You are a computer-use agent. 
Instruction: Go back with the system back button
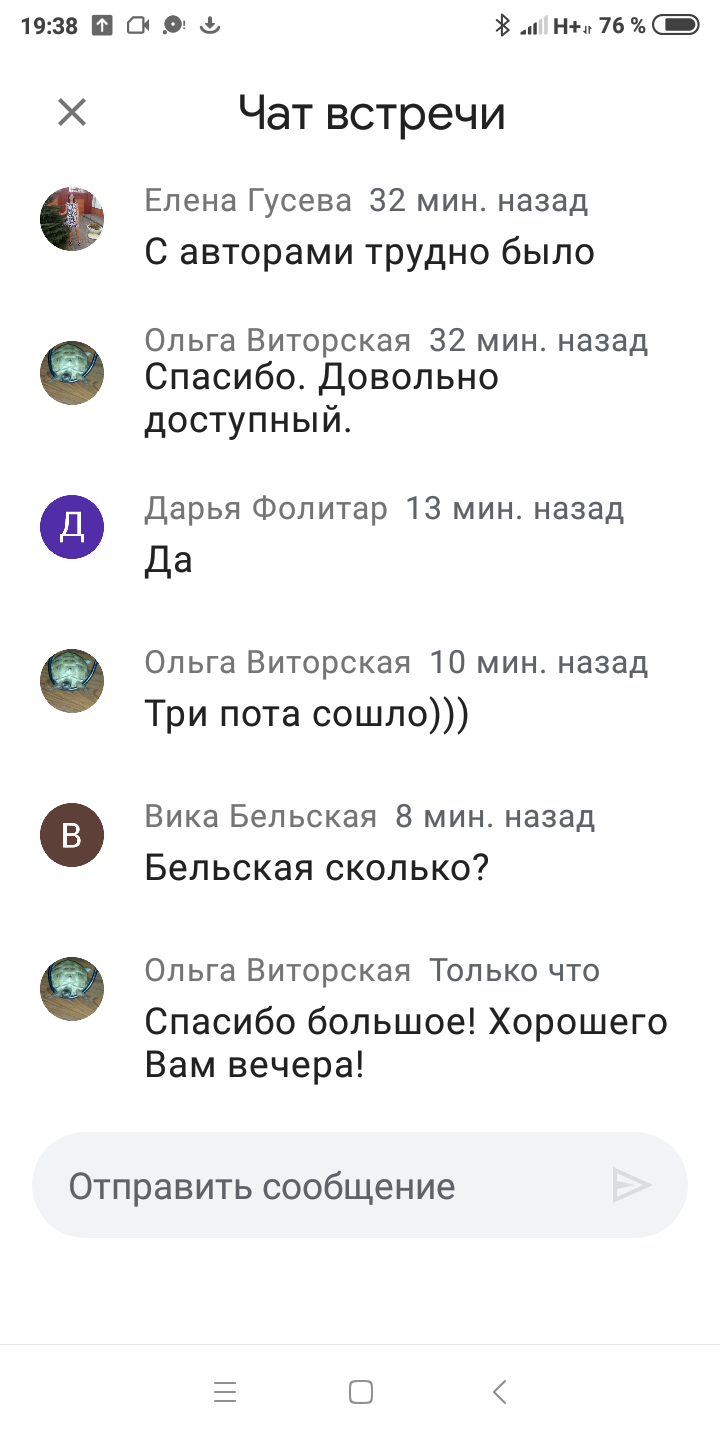(500, 1392)
